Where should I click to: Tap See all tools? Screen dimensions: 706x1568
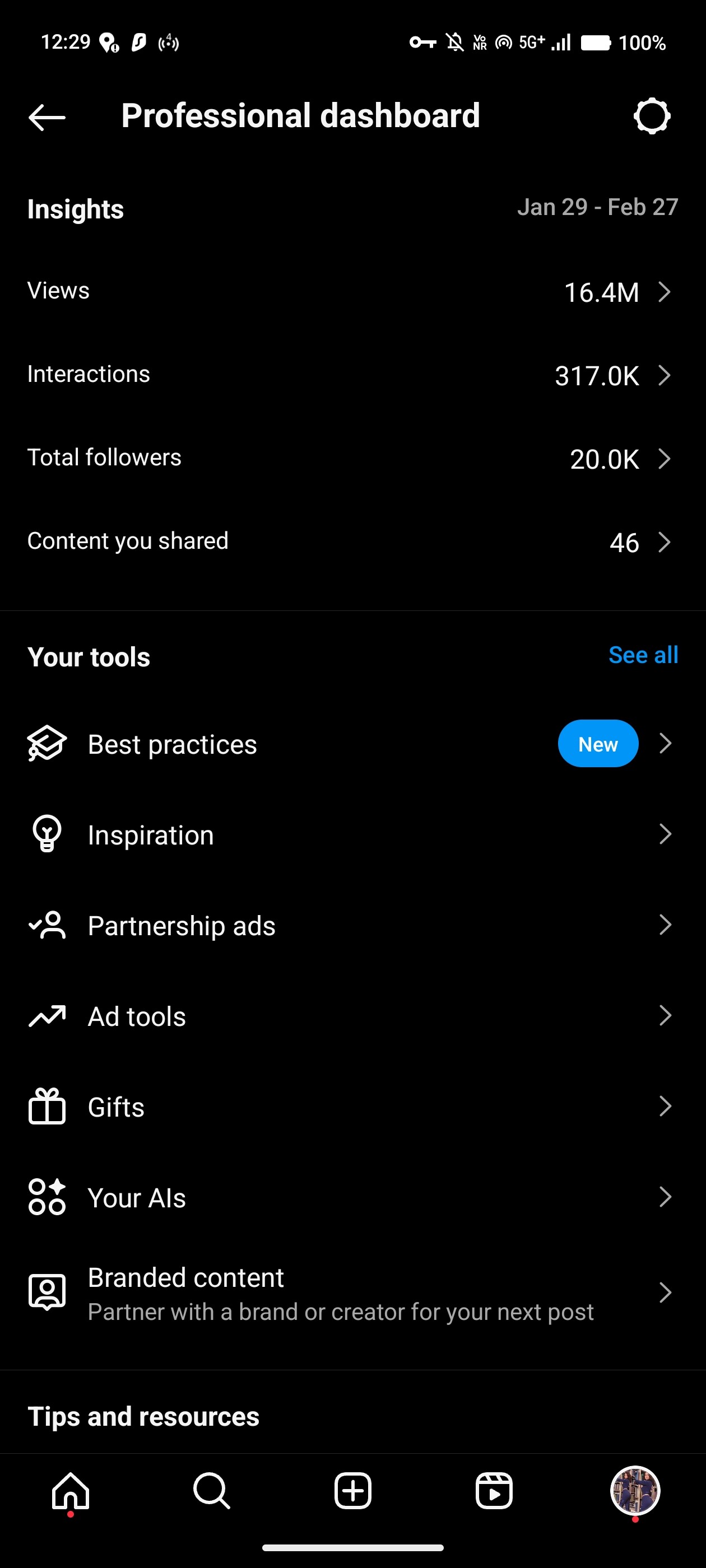643,655
